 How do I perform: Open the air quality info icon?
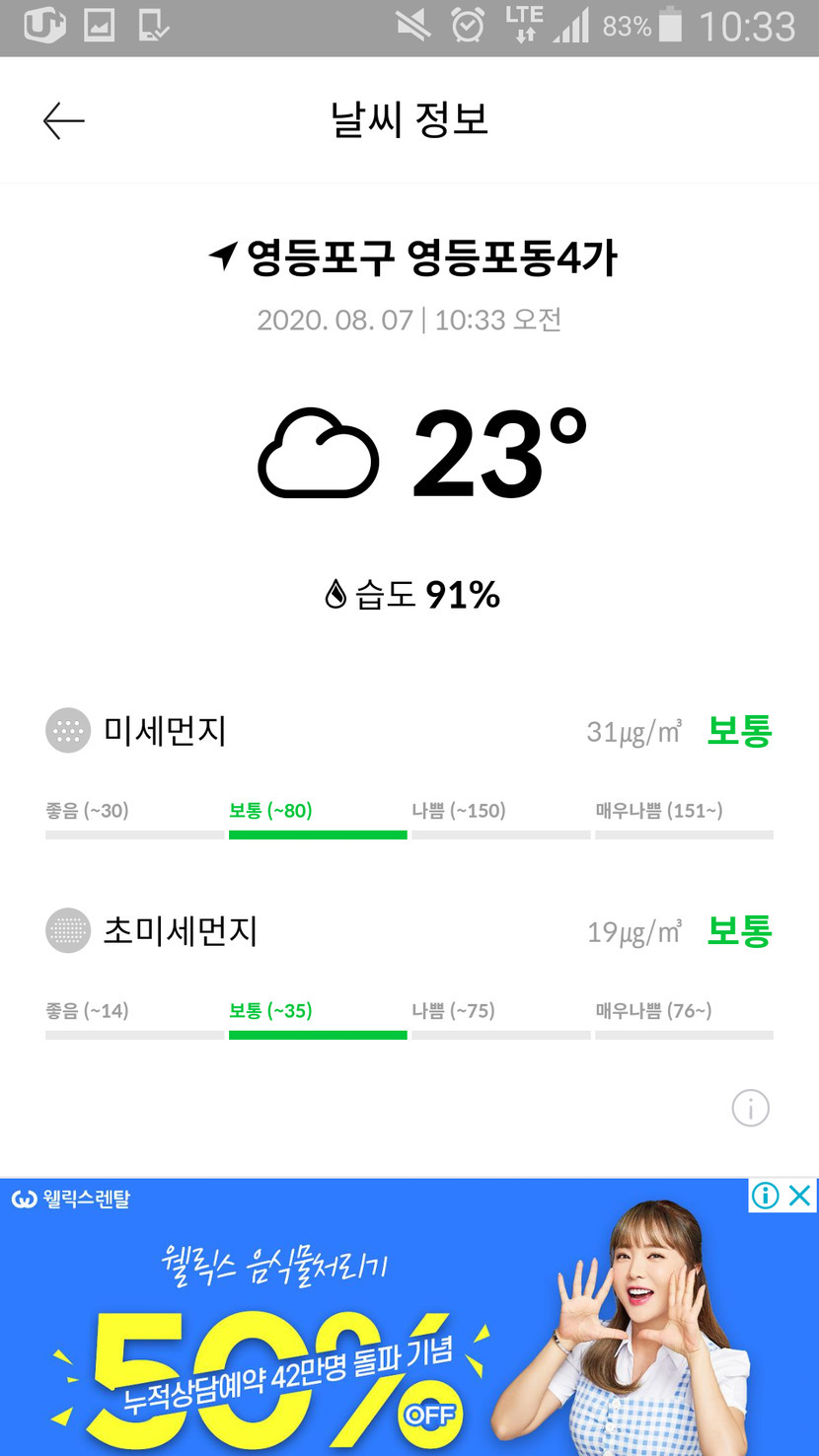750,1109
